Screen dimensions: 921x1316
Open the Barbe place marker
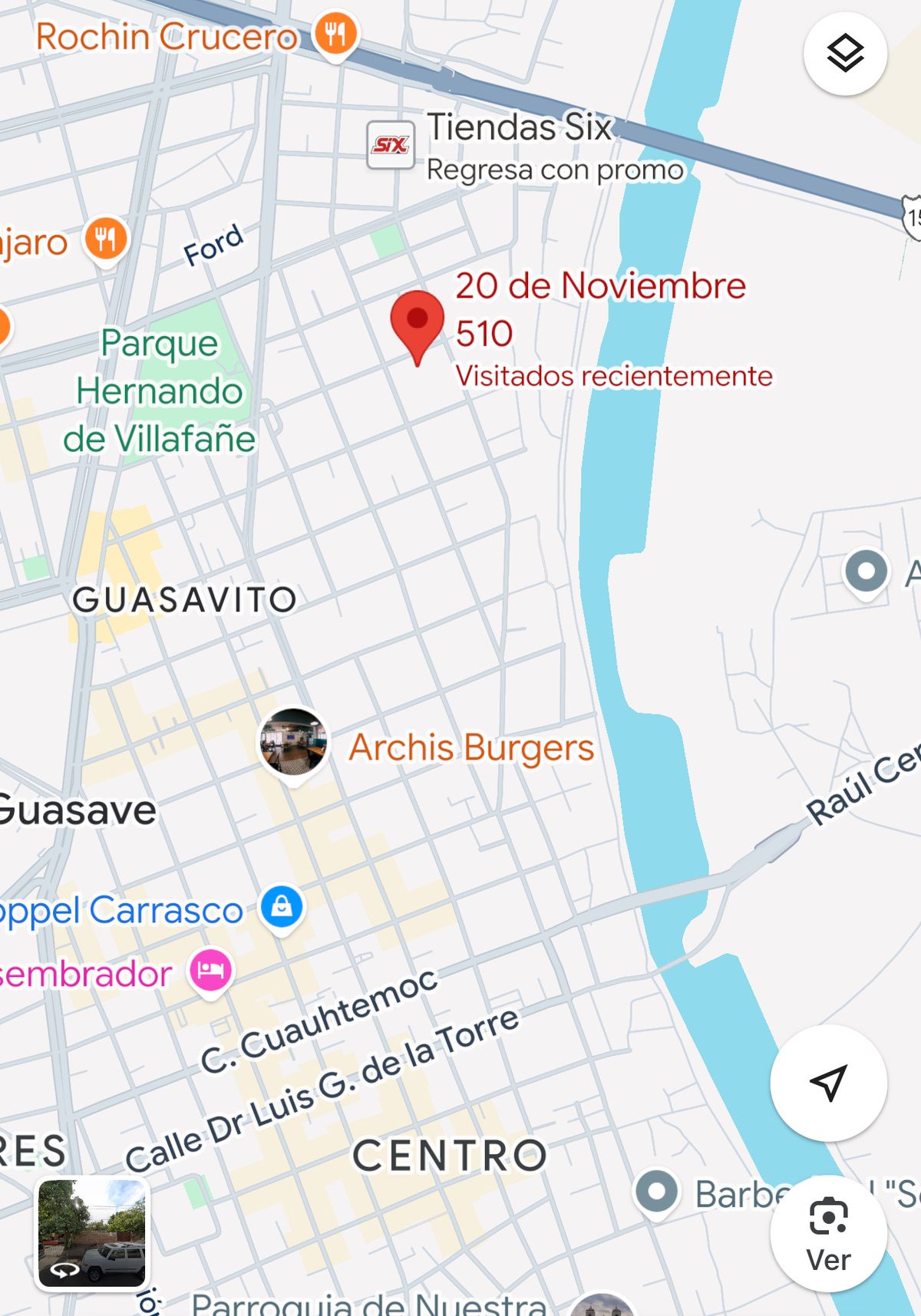(657, 1192)
